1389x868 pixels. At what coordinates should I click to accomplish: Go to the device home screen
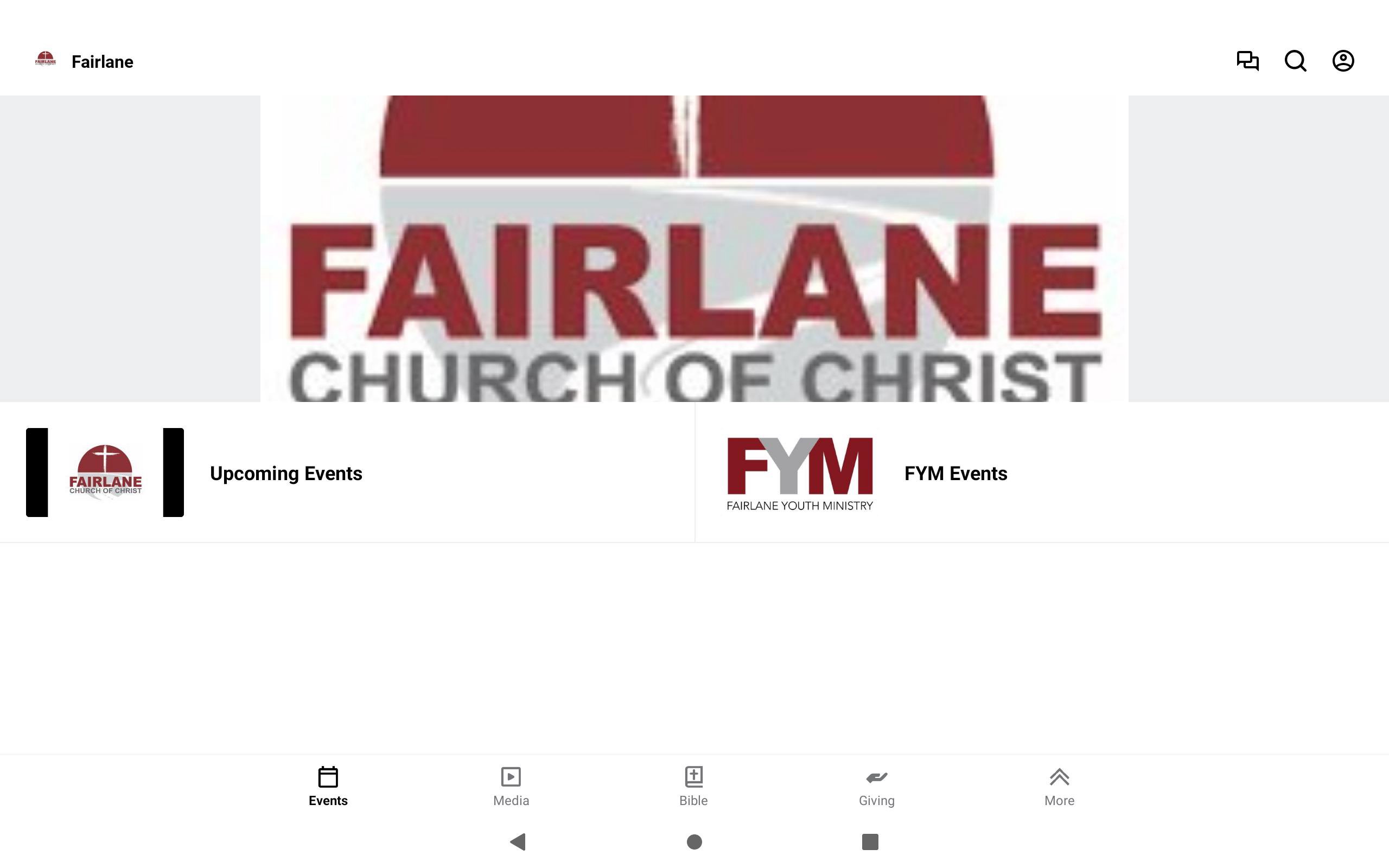pyautogui.click(x=694, y=841)
